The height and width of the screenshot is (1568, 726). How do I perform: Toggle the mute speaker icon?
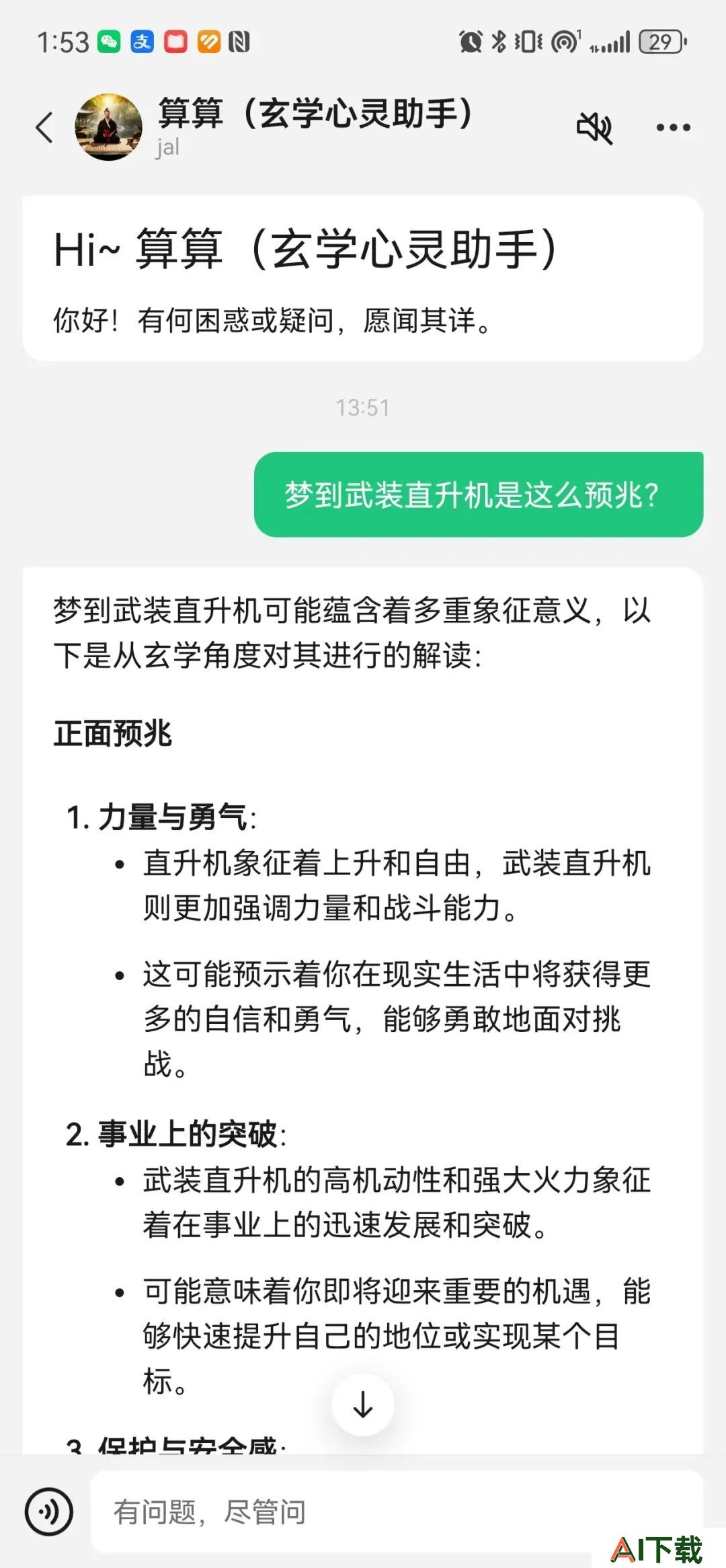[595, 127]
